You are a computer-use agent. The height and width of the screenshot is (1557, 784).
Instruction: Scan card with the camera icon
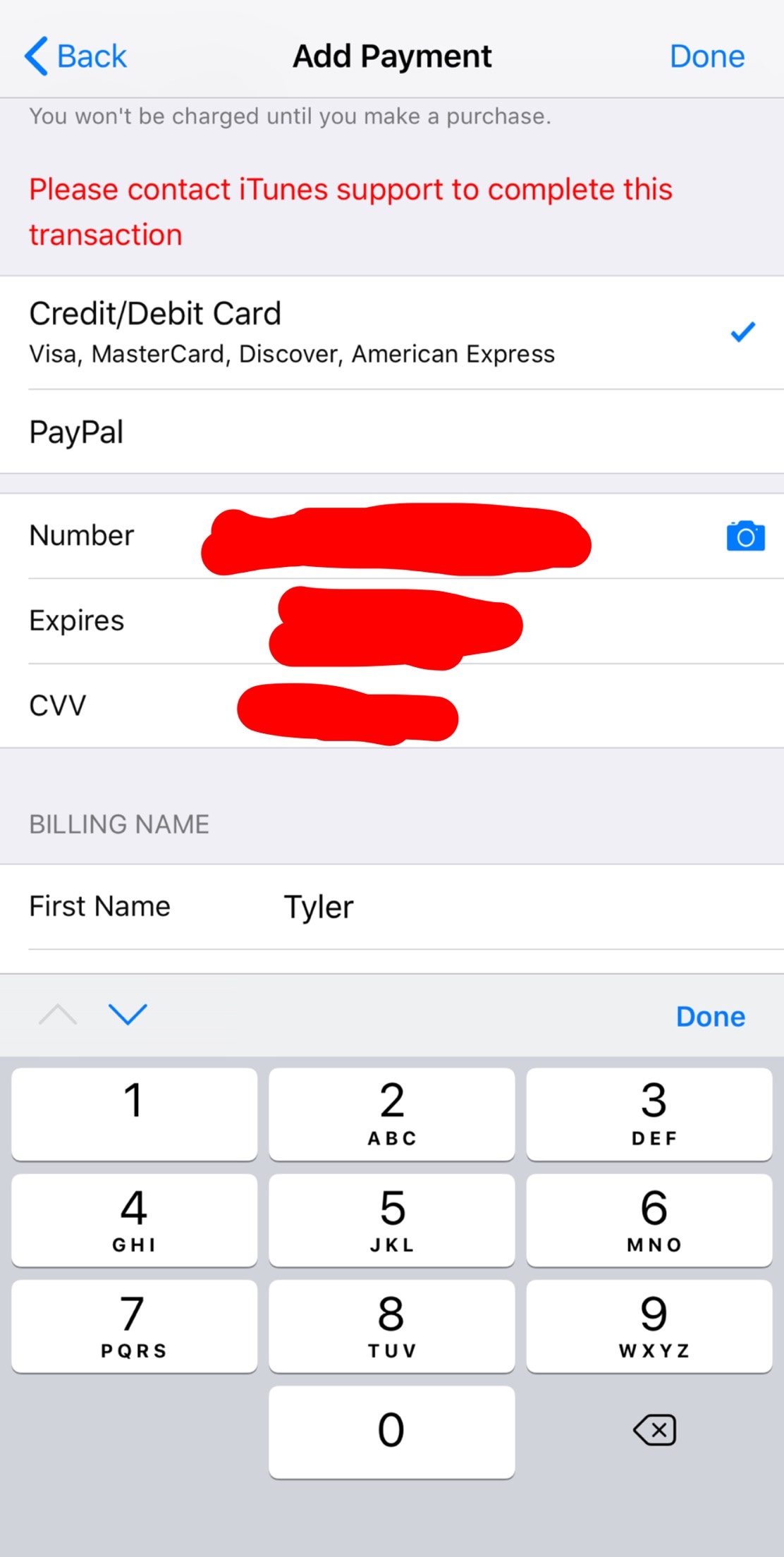pos(745,536)
